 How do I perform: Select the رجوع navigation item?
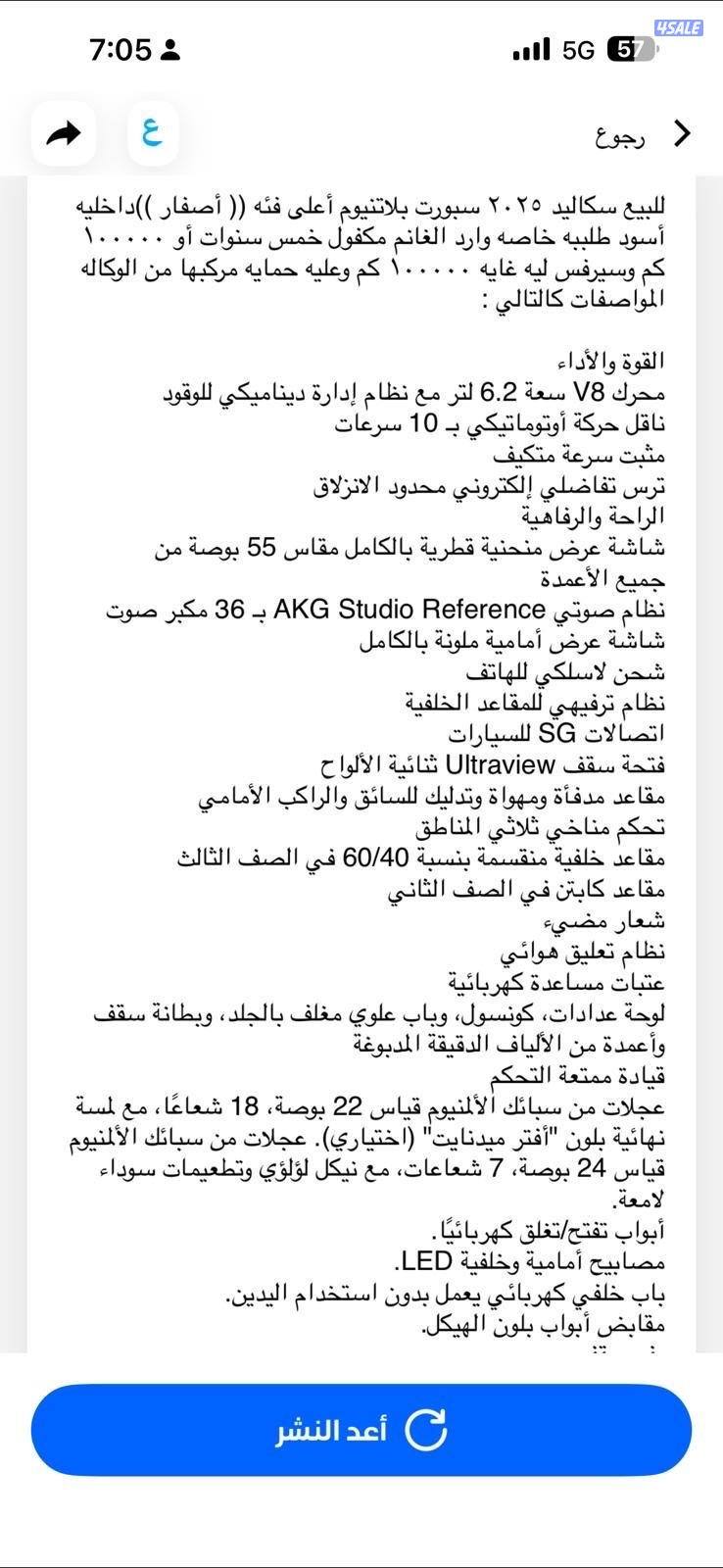coord(621,136)
